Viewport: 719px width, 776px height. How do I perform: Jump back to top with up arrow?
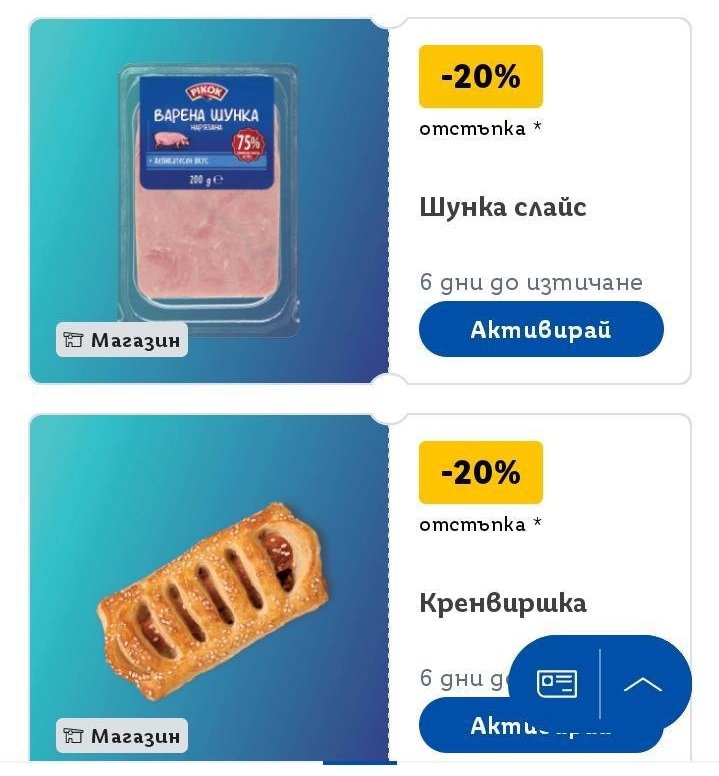coord(643,684)
